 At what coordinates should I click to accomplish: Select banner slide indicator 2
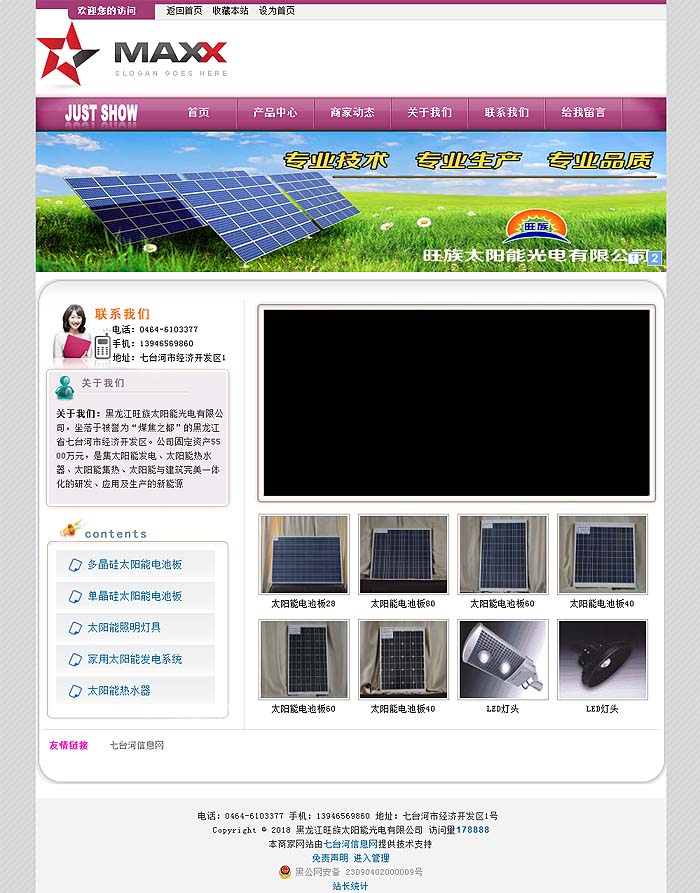click(655, 258)
